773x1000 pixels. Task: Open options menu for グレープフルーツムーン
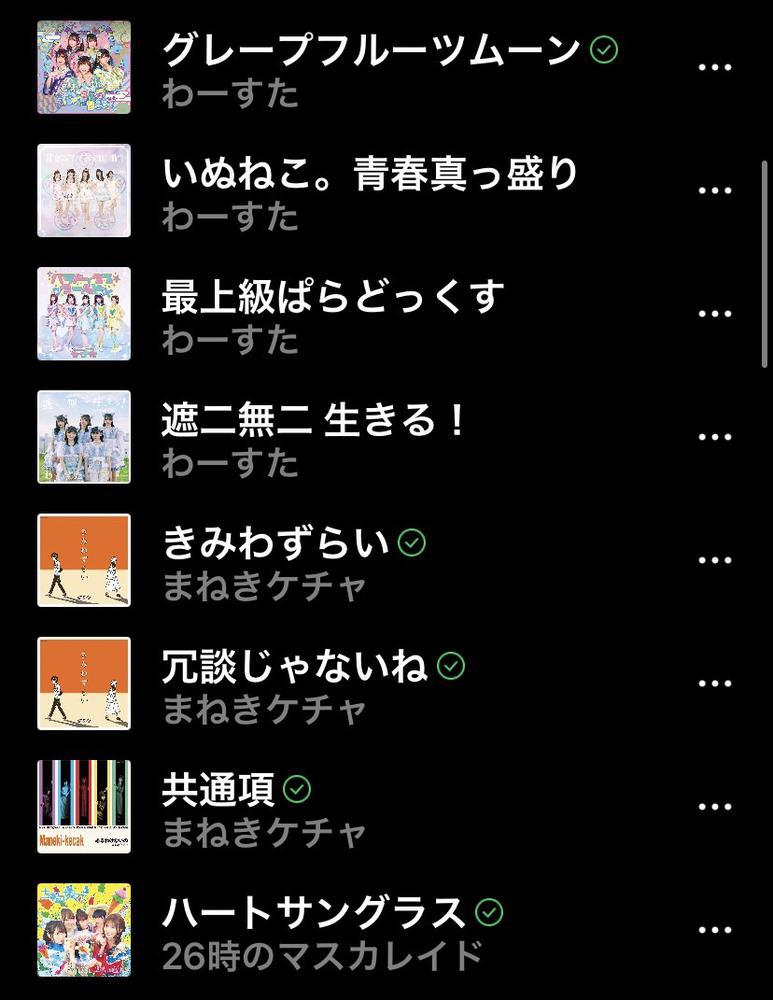click(715, 63)
